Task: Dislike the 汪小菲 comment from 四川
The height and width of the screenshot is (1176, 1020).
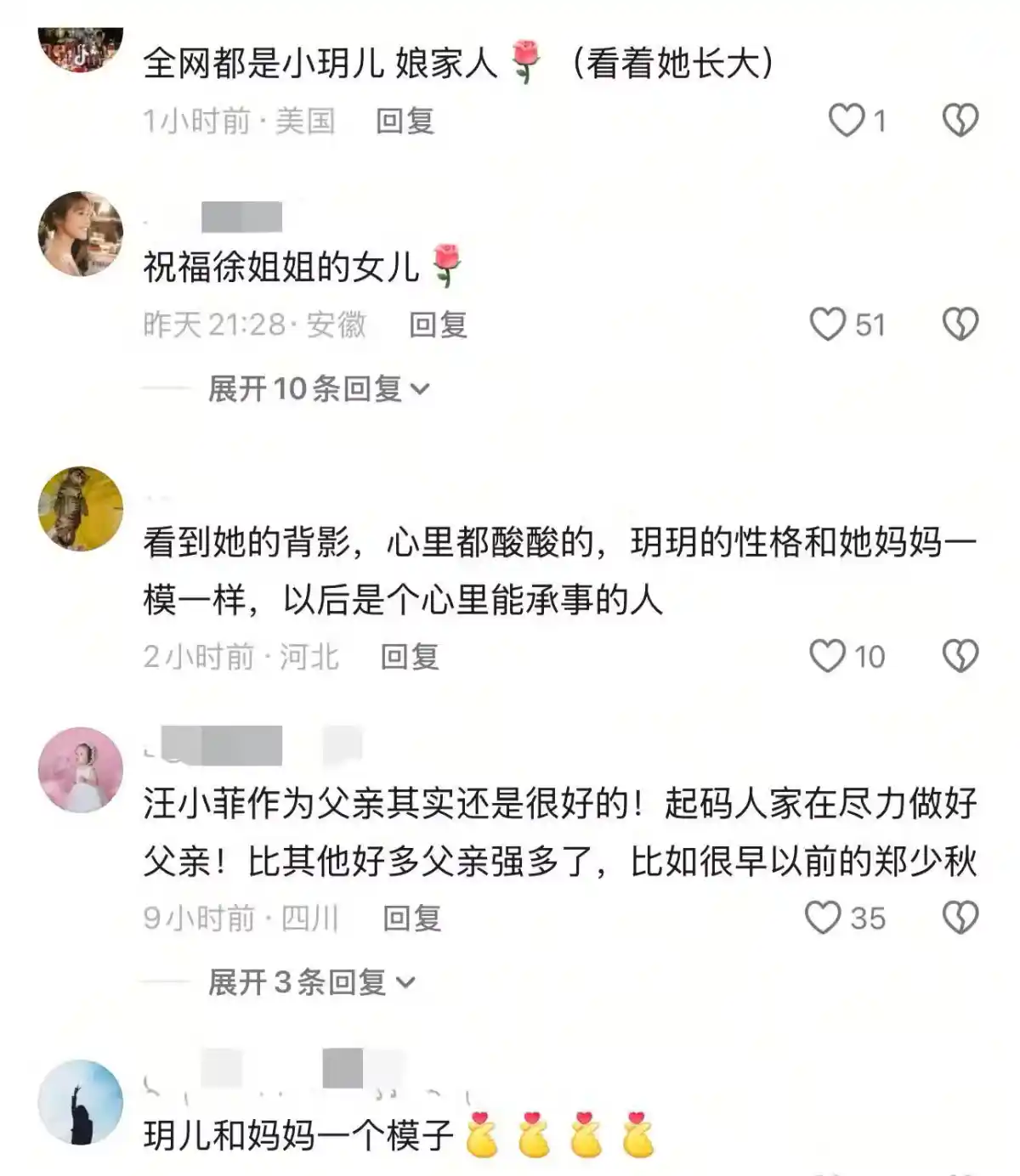Action: [x=960, y=918]
